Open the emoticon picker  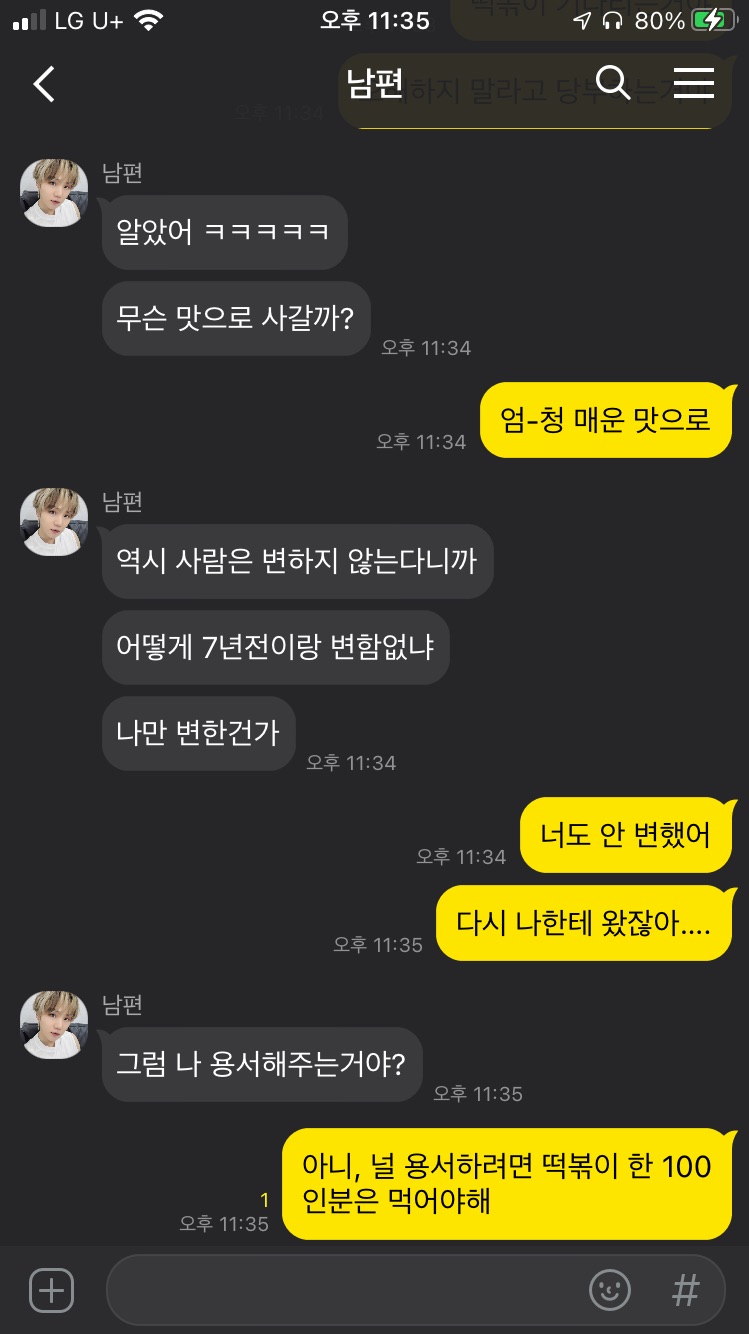pos(609,1290)
